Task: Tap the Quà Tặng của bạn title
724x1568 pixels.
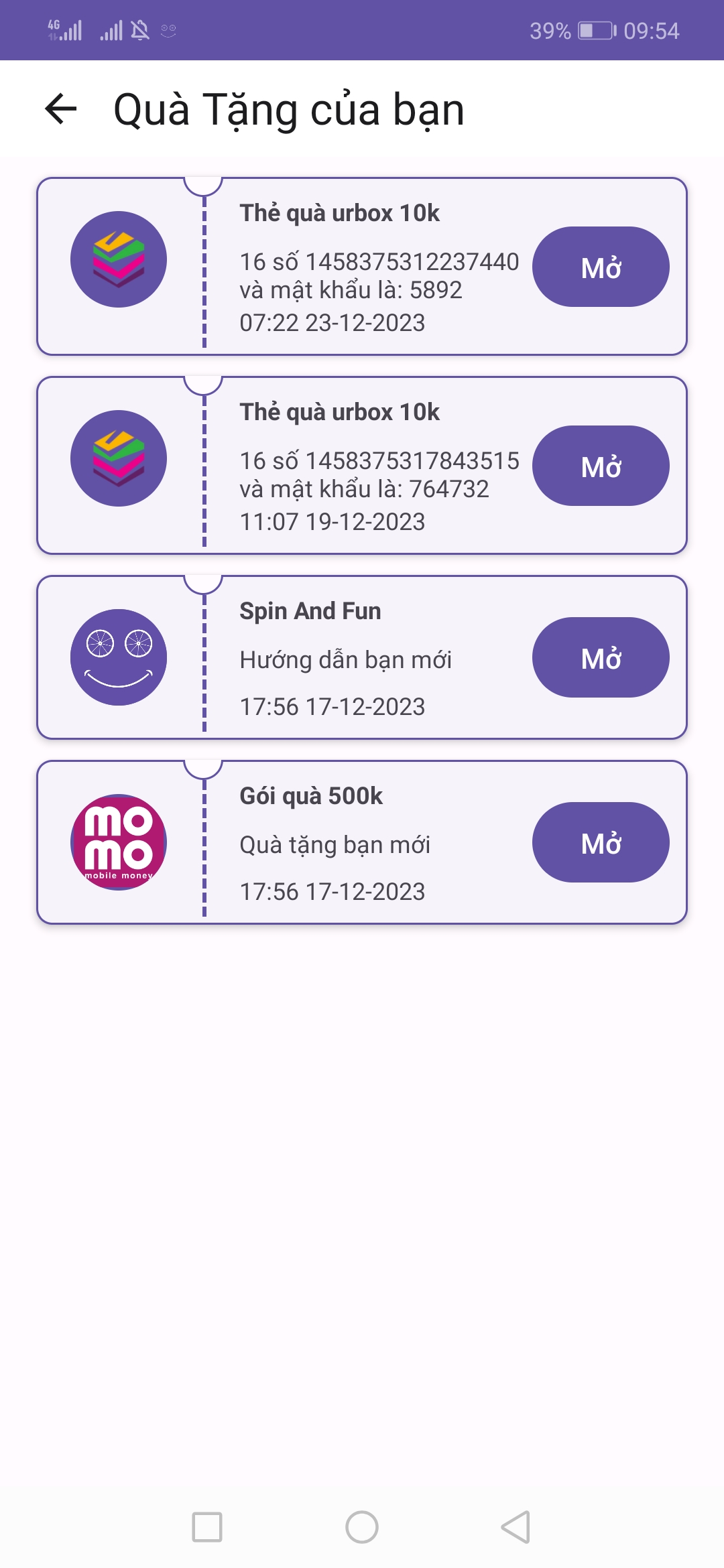Action: (x=290, y=109)
